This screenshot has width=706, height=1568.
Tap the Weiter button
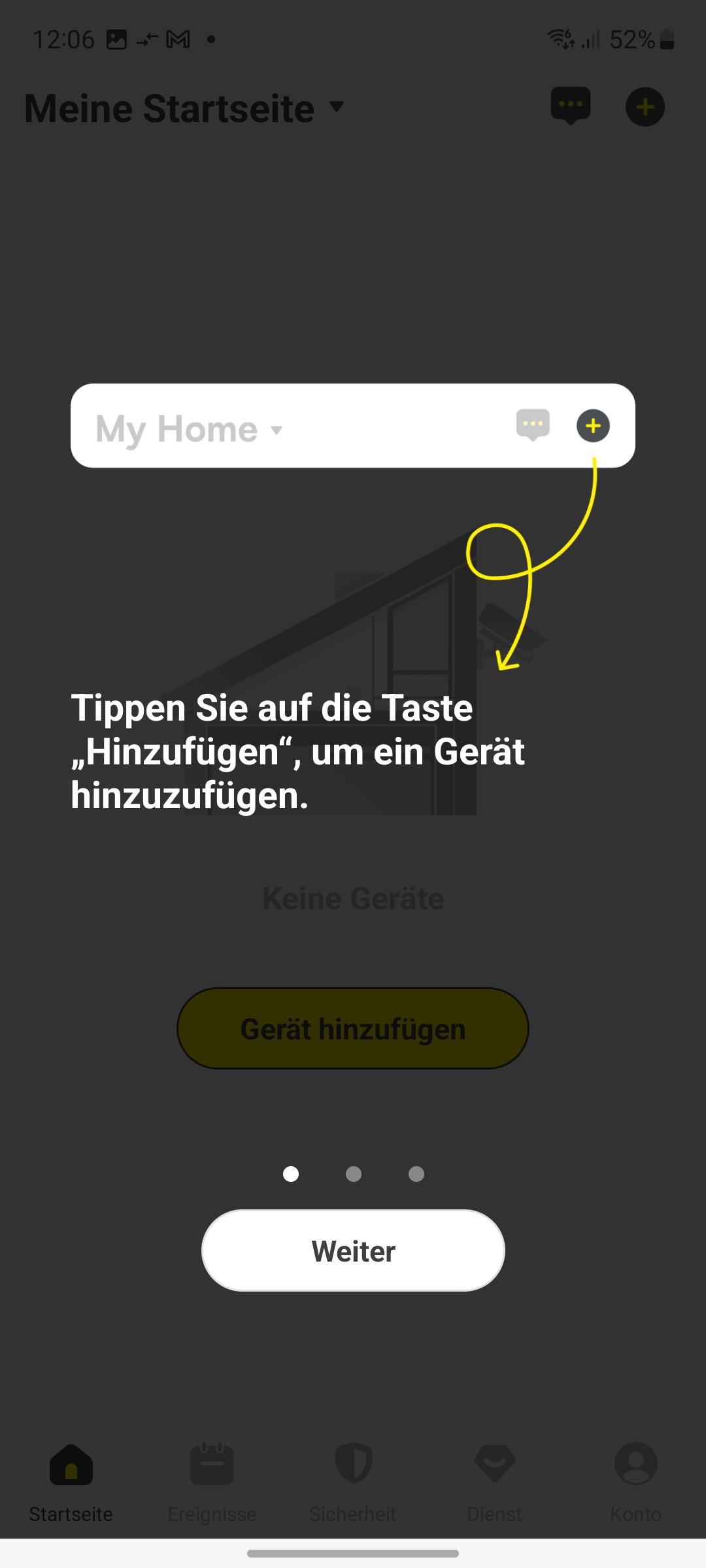[x=353, y=1250]
